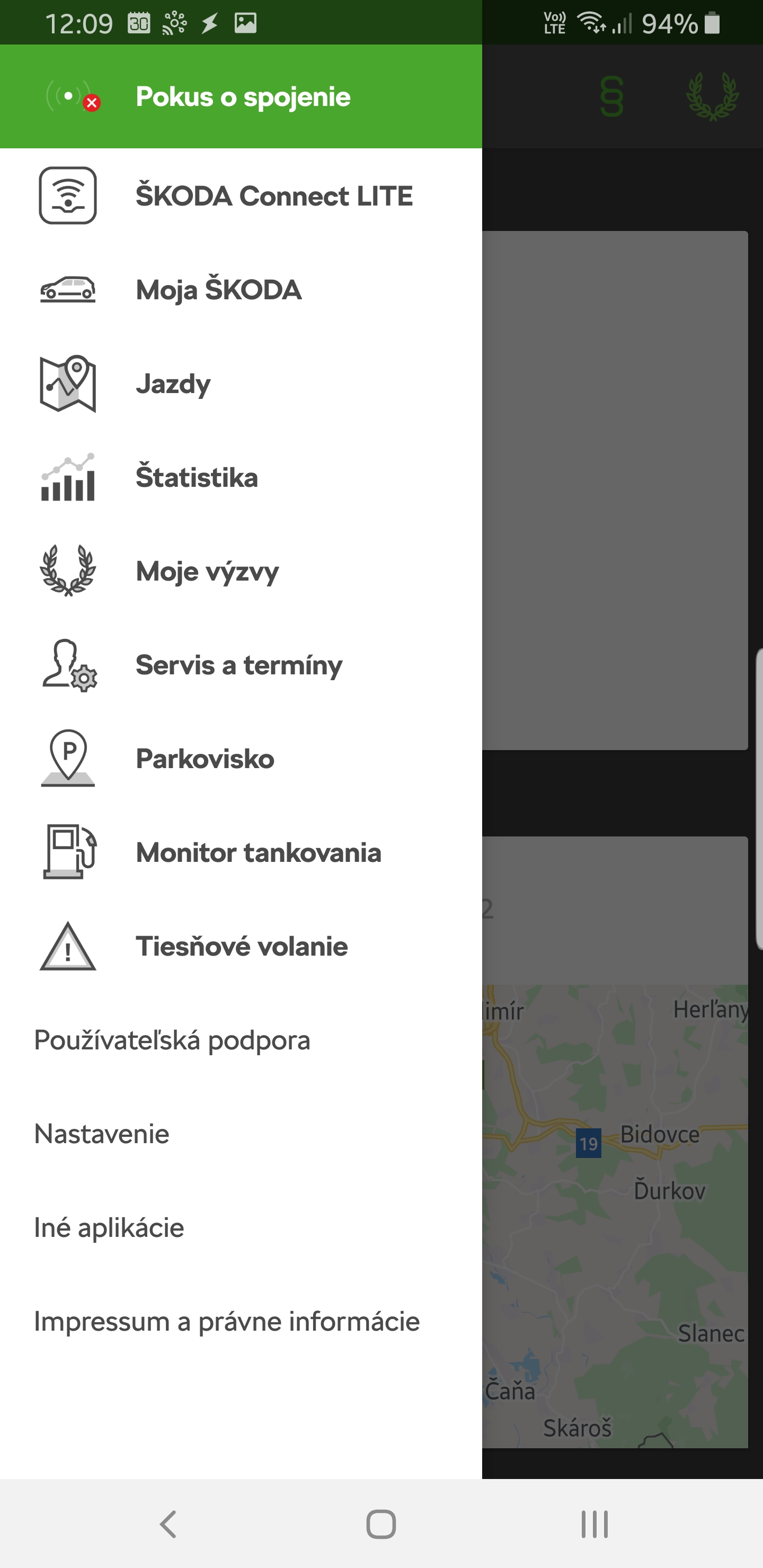Screen dimensions: 763x1568
Task: Select Tiesňové volanie emergency call
Action: [x=242, y=946]
